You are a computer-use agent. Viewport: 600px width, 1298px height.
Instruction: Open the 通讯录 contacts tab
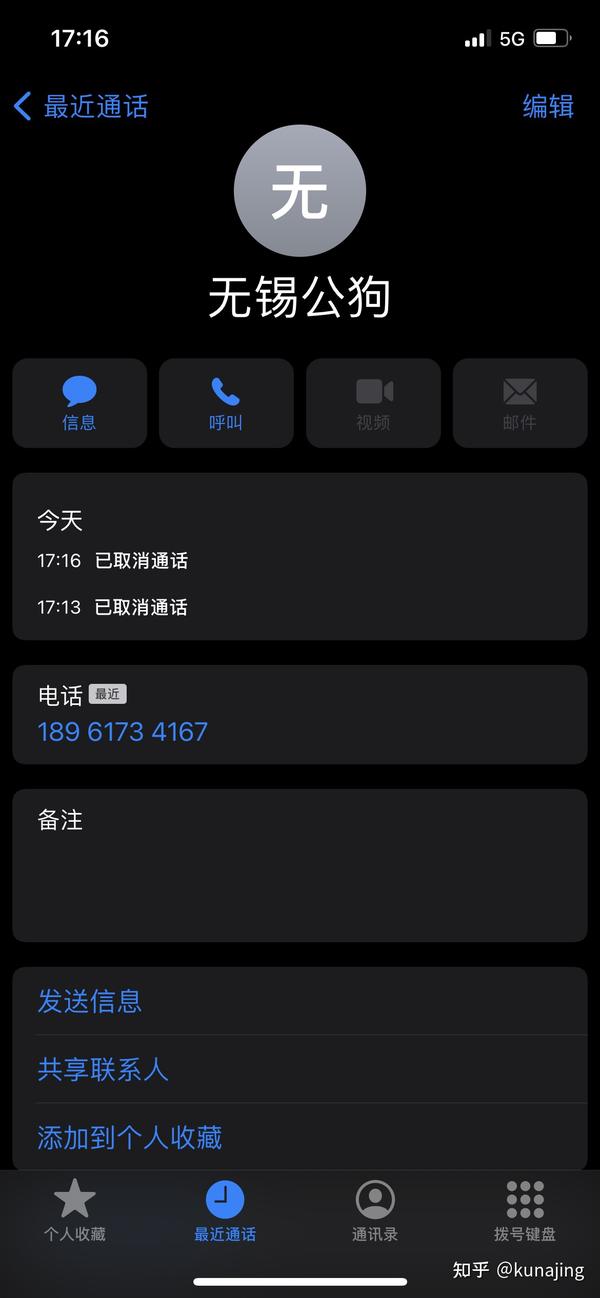[x=375, y=1210]
